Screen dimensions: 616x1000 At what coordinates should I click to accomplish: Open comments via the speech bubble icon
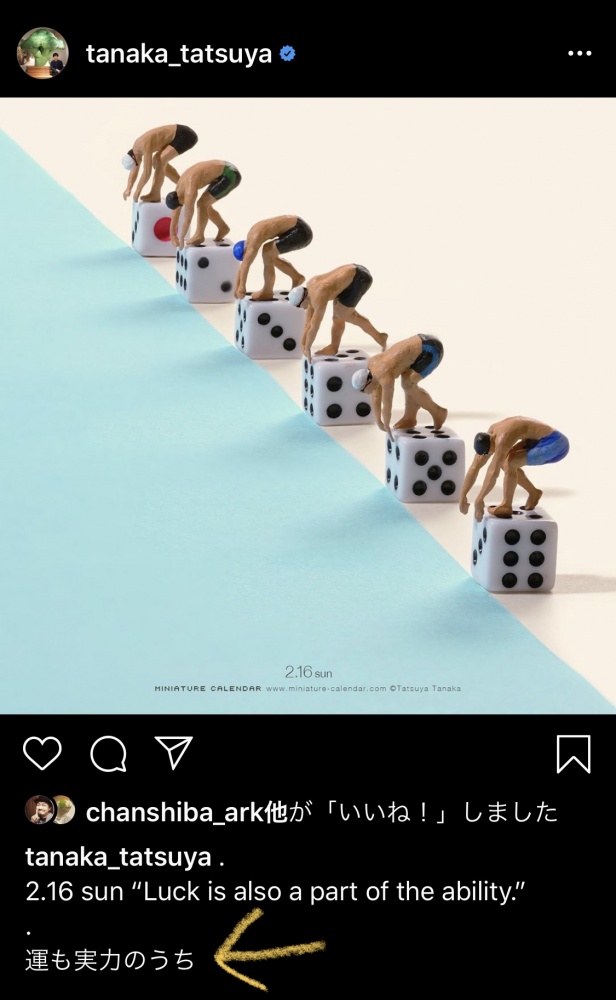click(108, 754)
